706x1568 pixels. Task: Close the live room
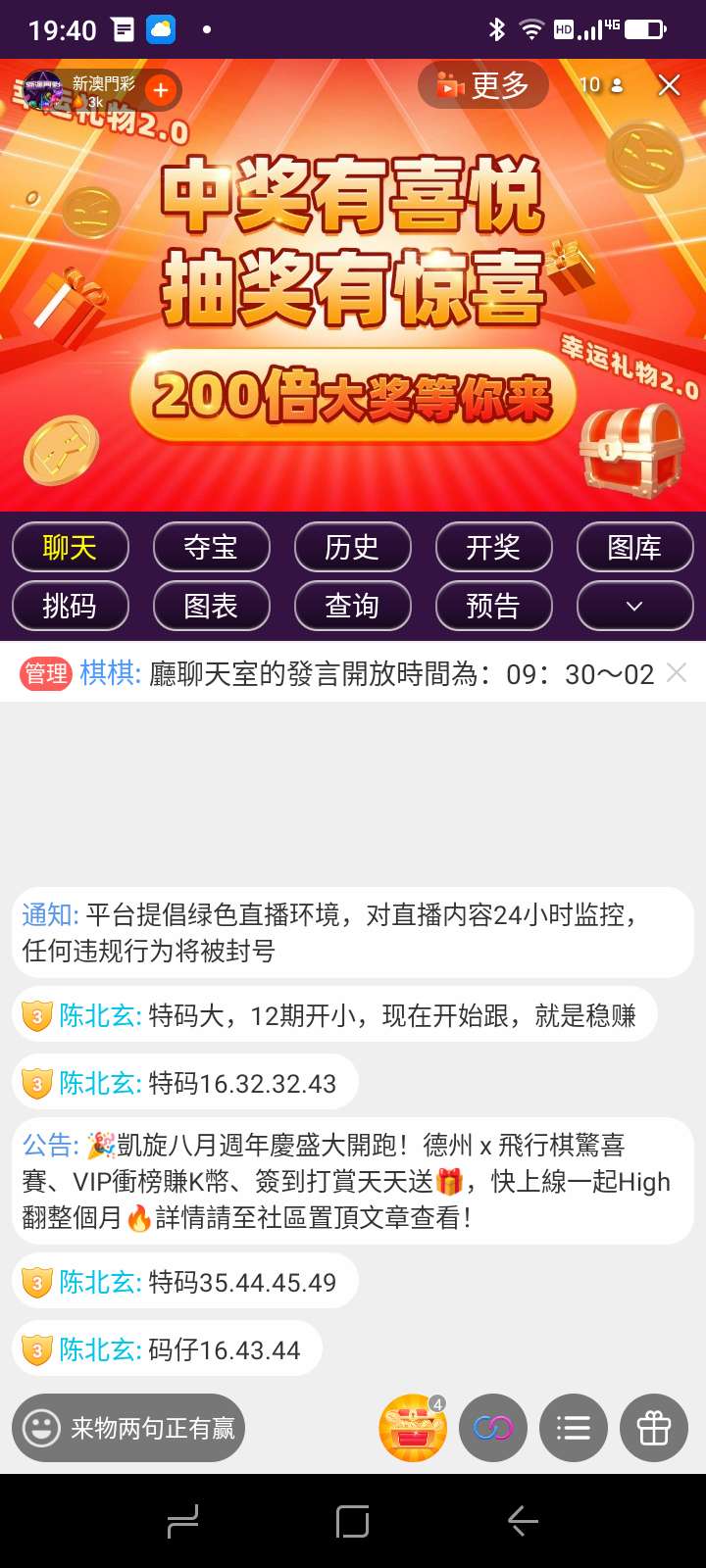tap(669, 85)
